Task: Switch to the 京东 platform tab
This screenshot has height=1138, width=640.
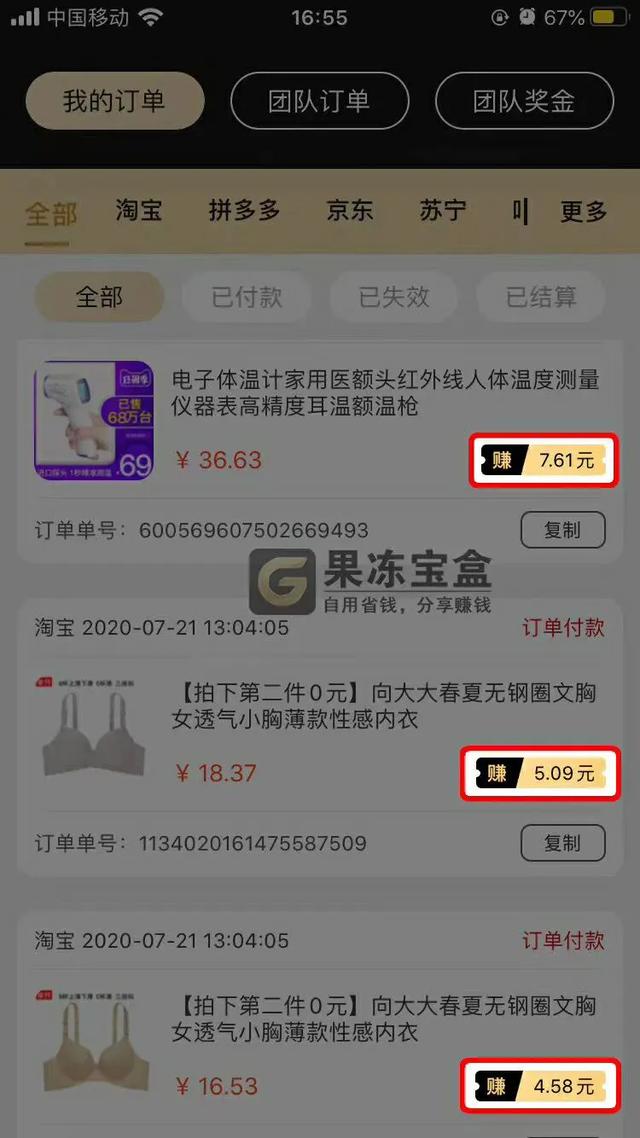Action: [350, 210]
